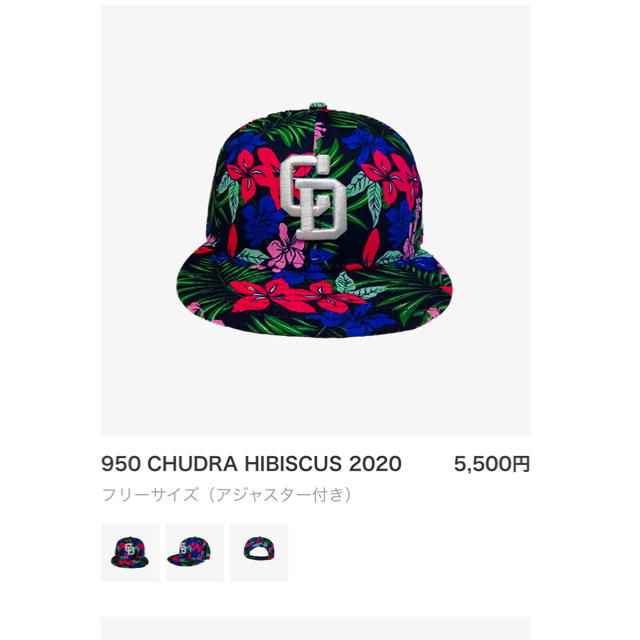Show the back view cap thumbnail
The height and width of the screenshot is (640, 640).
(x=259, y=552)
